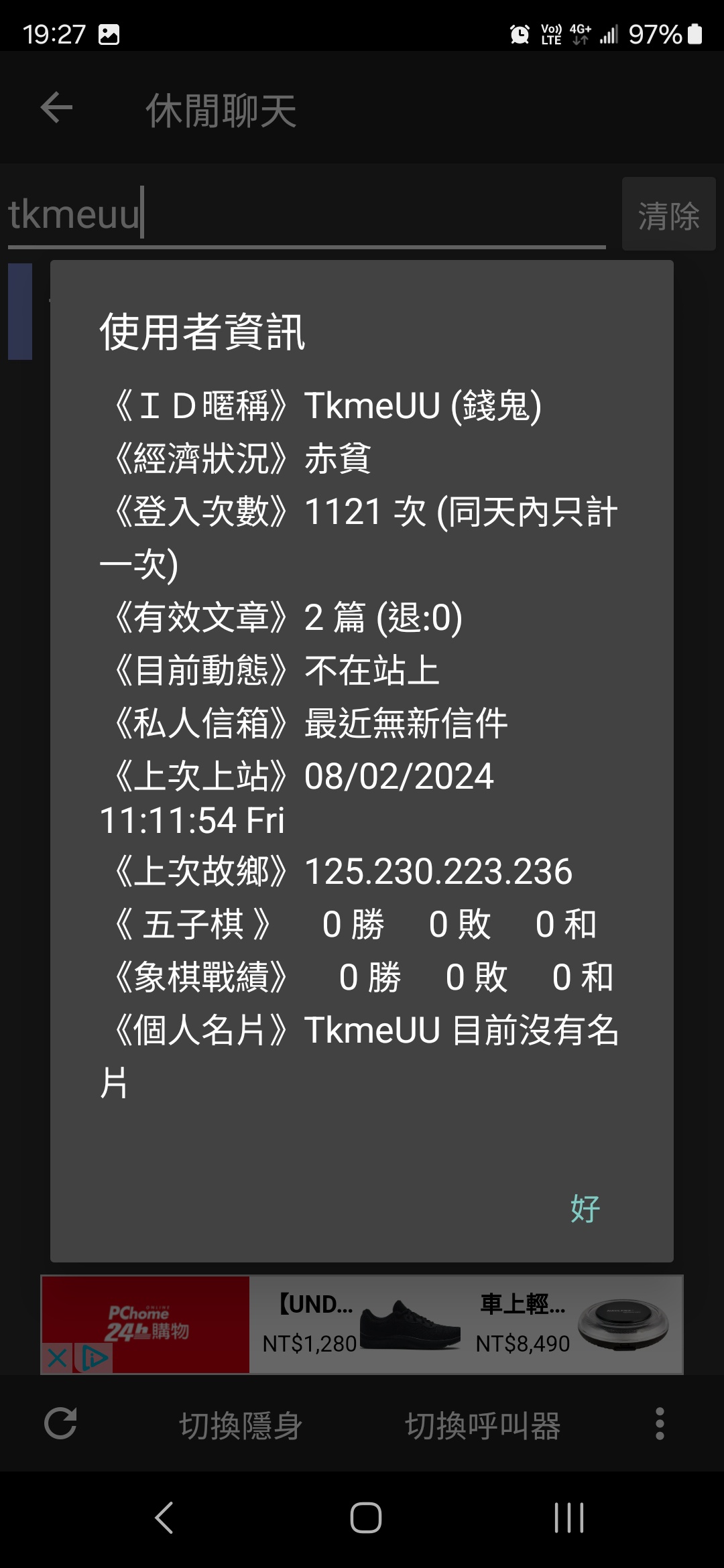Viewport: 724px width, 1568px height.
Task: Open the three-dot overflow menu
Action: coord(660,1424)
